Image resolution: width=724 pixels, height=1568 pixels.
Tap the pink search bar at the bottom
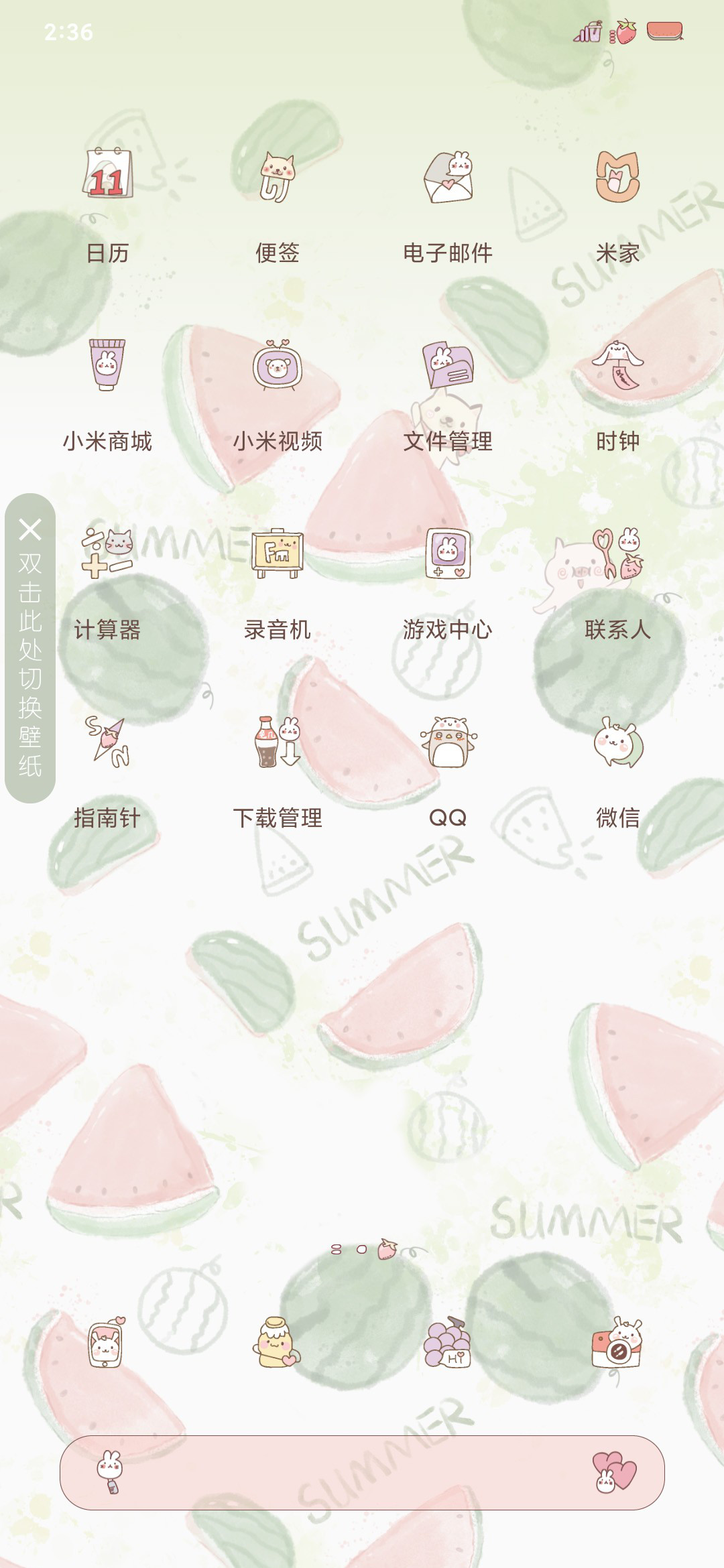pos(362,1472)
